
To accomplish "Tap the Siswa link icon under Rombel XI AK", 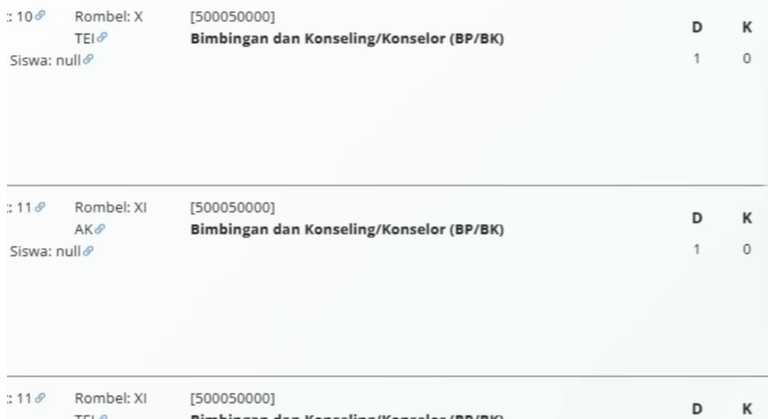I will [x=88, y=251].
